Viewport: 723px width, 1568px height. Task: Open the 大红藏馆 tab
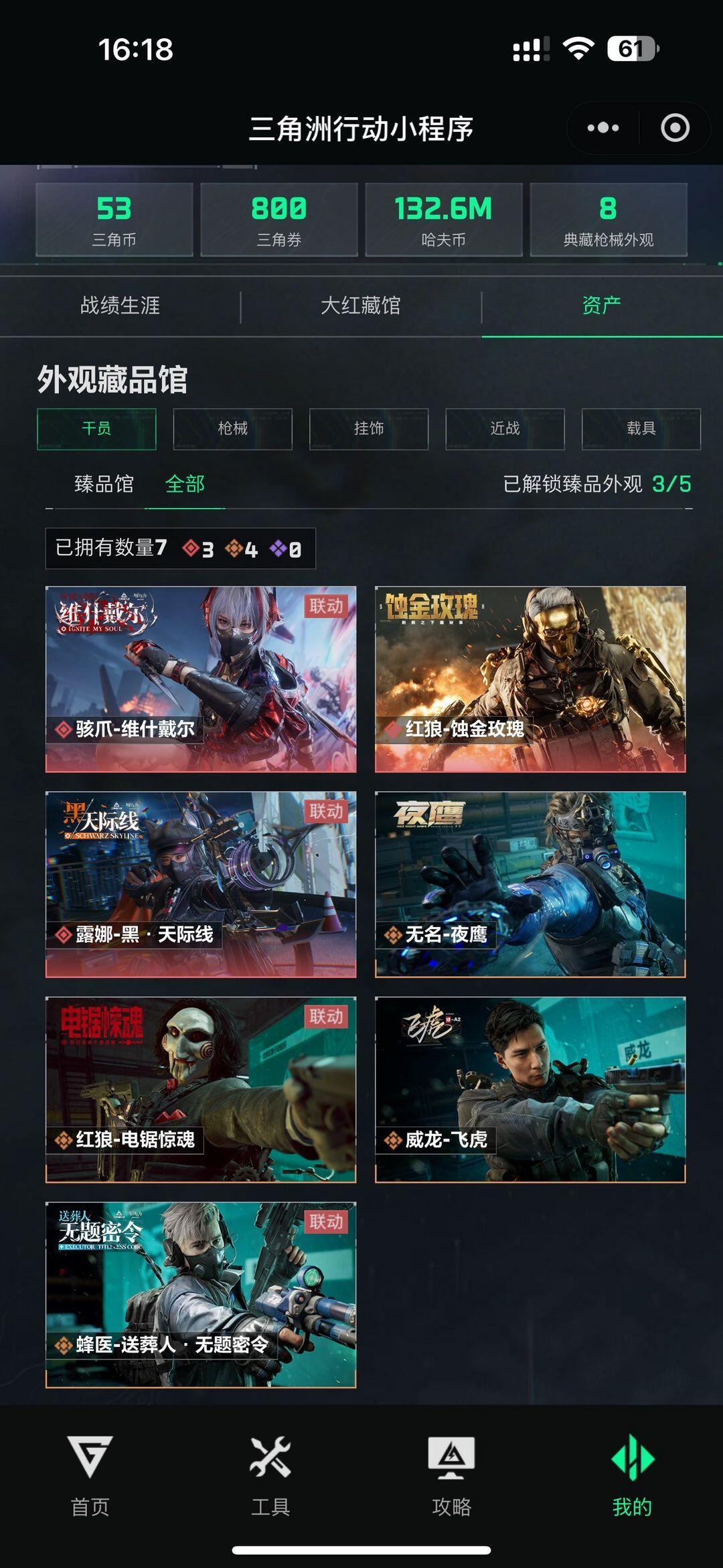[x=361, y=305]
